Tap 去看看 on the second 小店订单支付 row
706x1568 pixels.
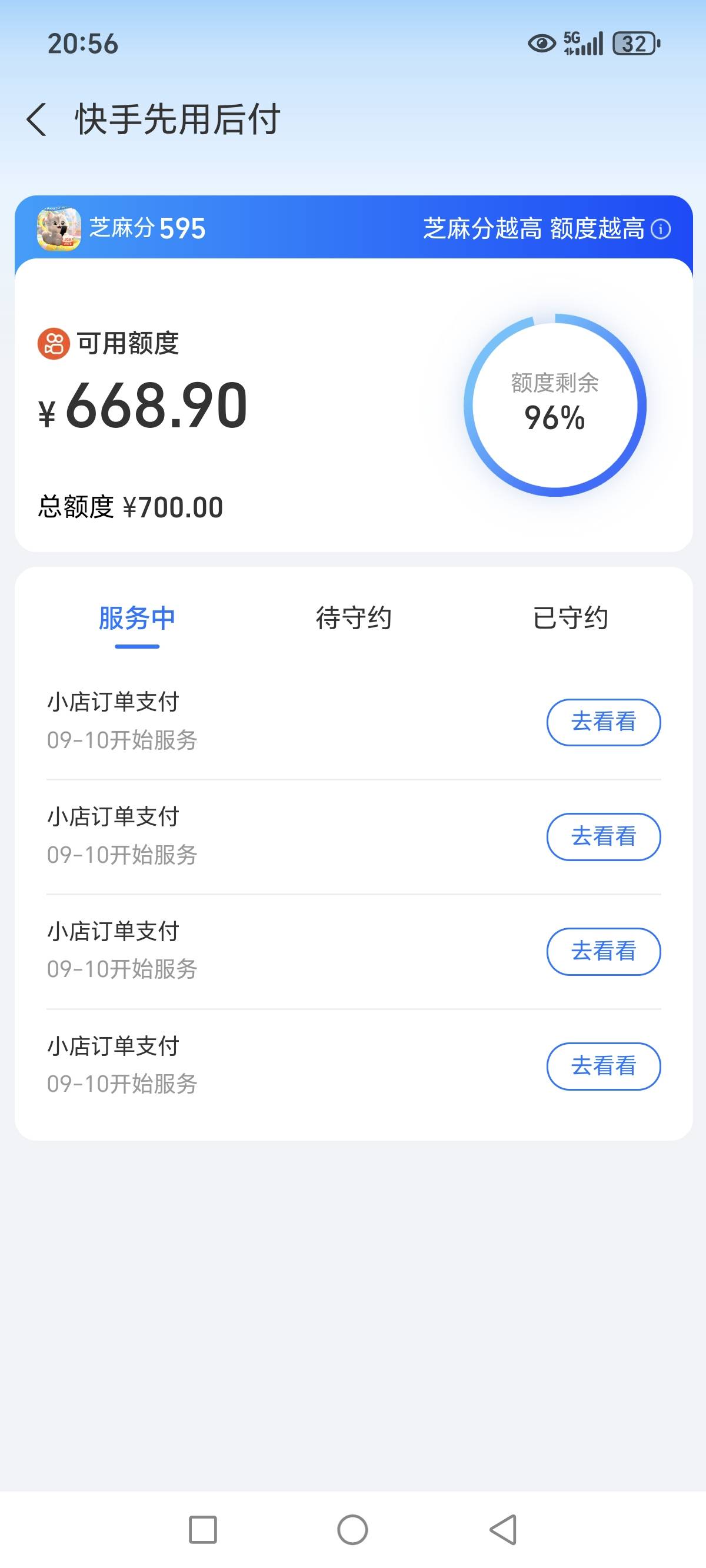tap(604, 837)
